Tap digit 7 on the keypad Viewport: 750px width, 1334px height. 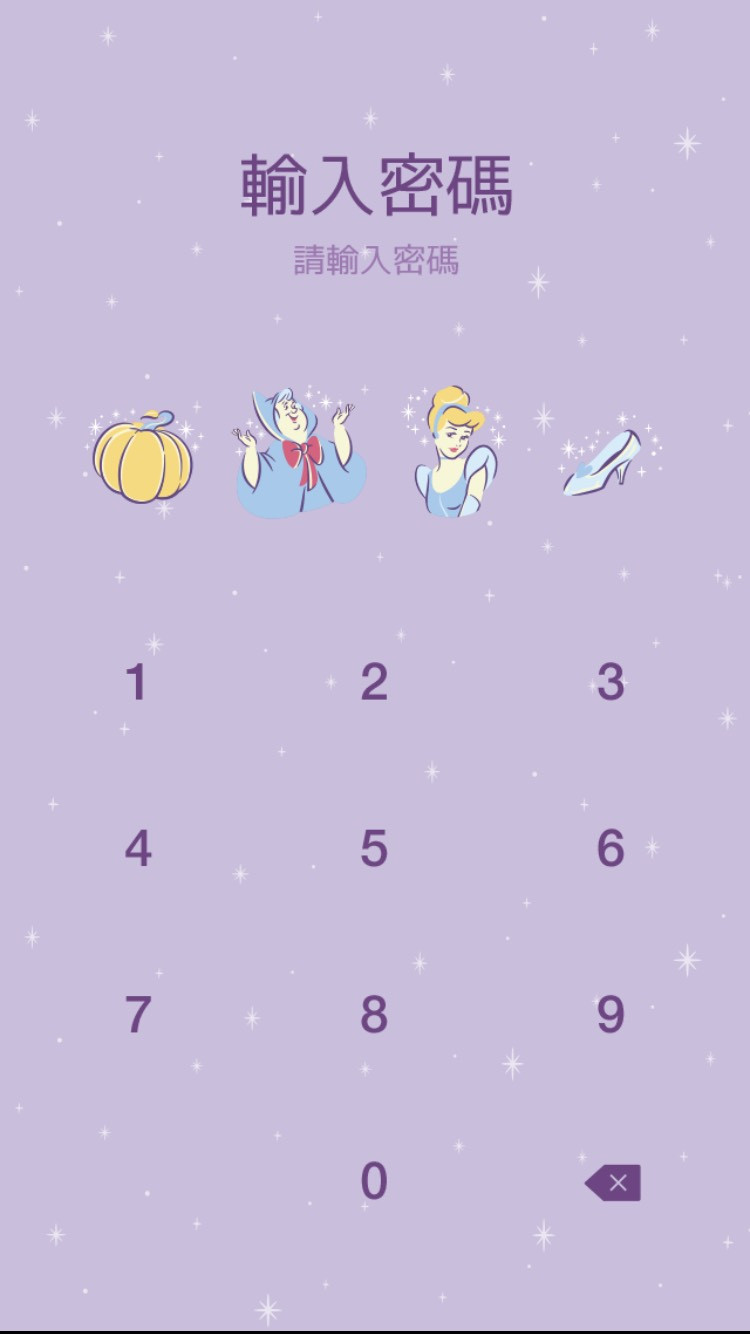click(137, 1015)
